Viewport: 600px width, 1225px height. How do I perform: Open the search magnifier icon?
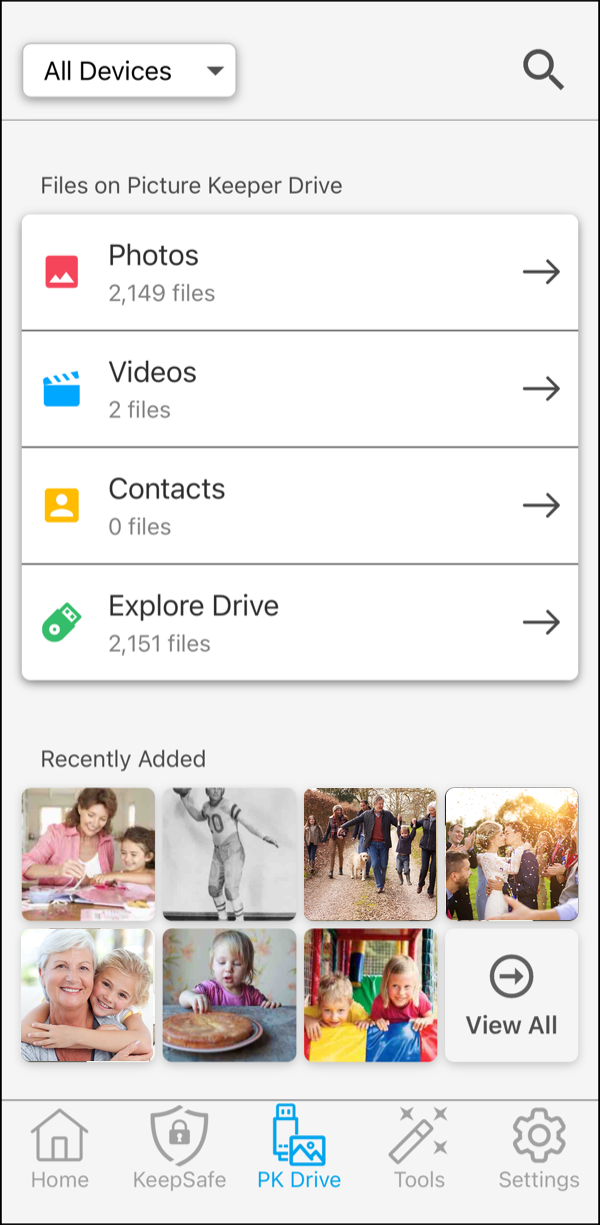(543, 71)
